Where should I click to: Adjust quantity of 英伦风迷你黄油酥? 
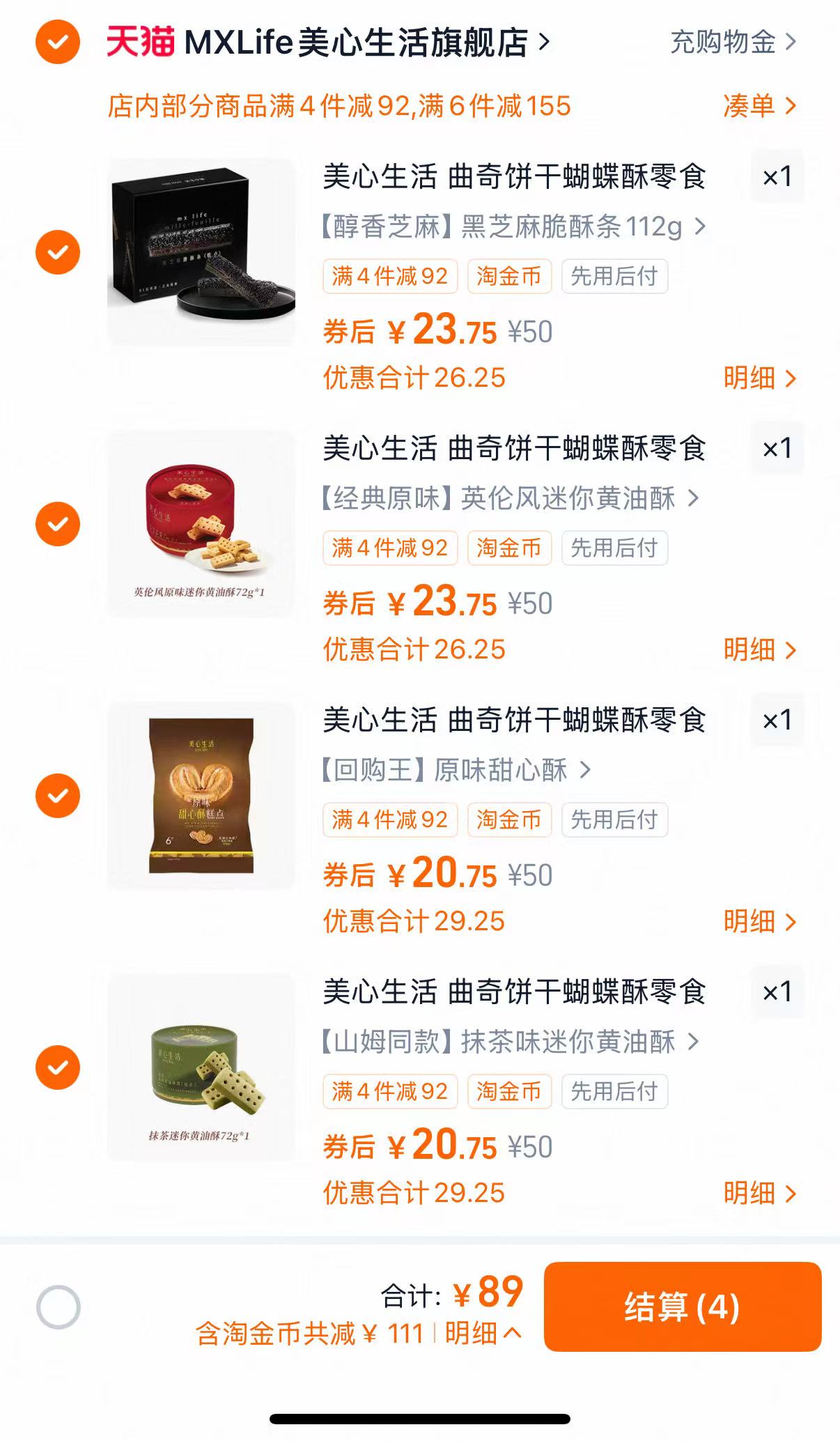[x=777, y=448]
